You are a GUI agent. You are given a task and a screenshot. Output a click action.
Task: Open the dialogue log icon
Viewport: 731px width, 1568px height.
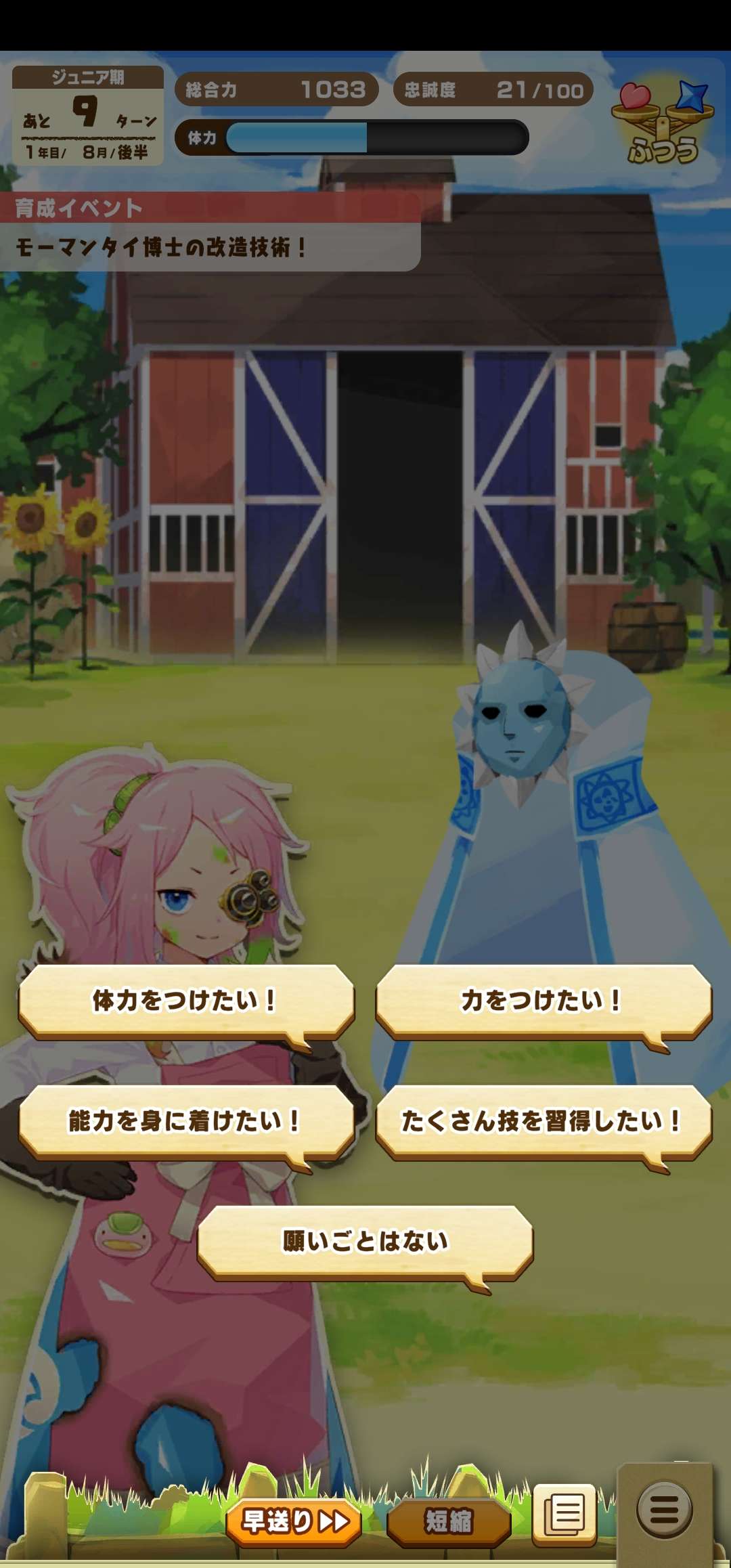564,1514
